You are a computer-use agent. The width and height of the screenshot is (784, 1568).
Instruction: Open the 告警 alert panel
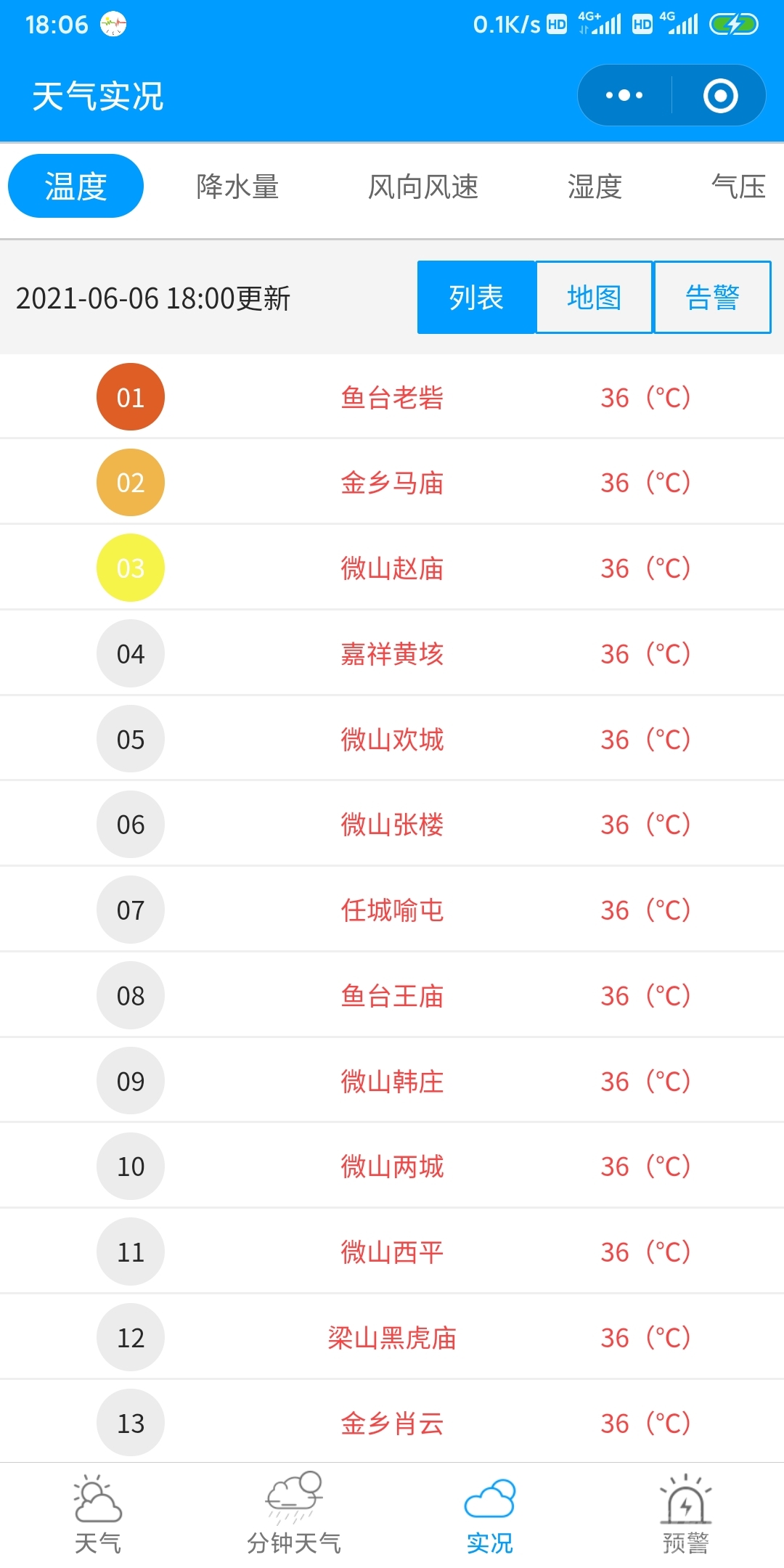pyautogui.click(x=711, y=296)
